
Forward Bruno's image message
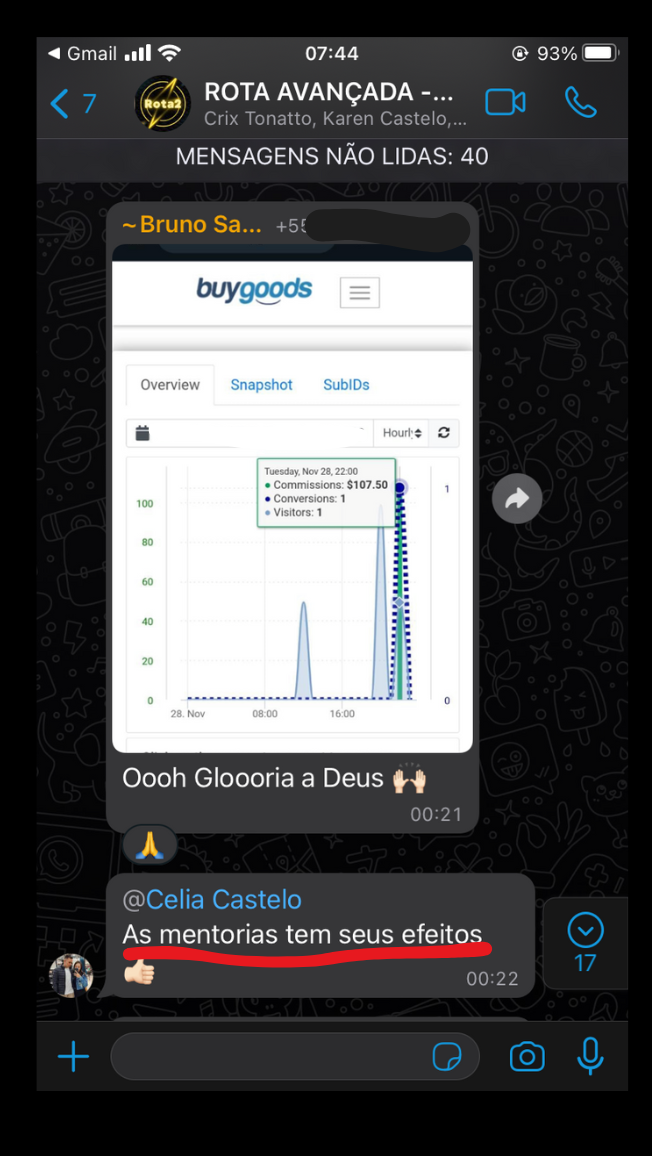coord(516,498)
